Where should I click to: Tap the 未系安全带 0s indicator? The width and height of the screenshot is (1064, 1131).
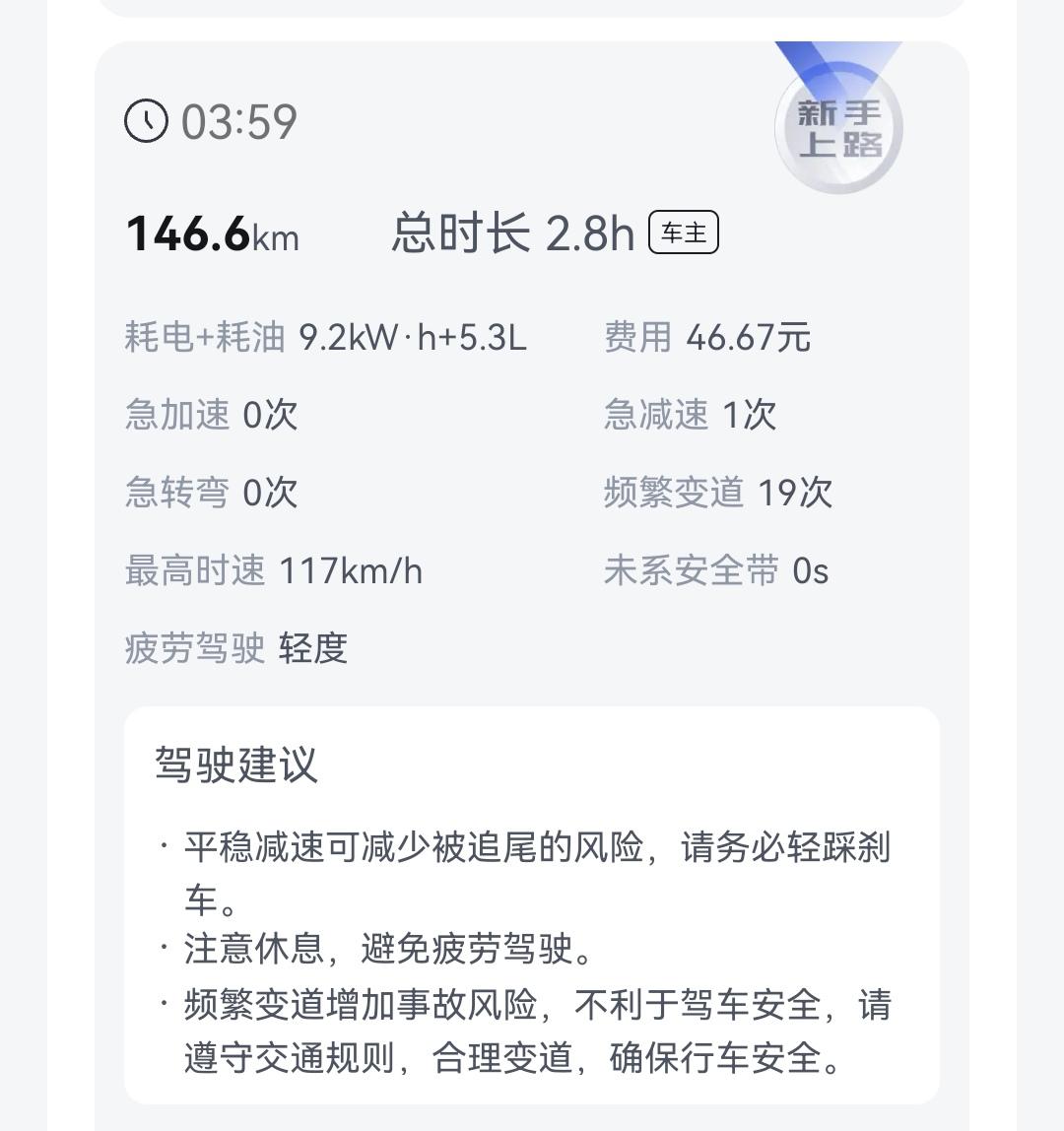click(x=717, y=571)
